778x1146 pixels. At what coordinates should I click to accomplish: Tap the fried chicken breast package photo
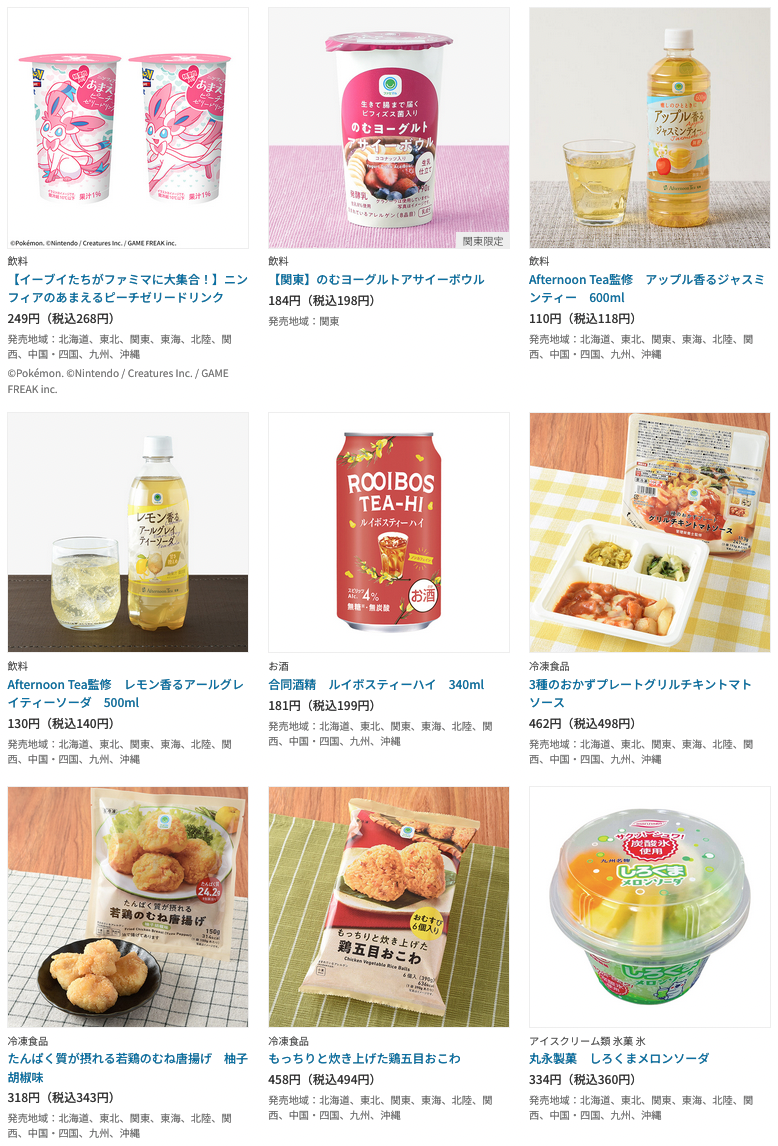click(x=128, y=906)
